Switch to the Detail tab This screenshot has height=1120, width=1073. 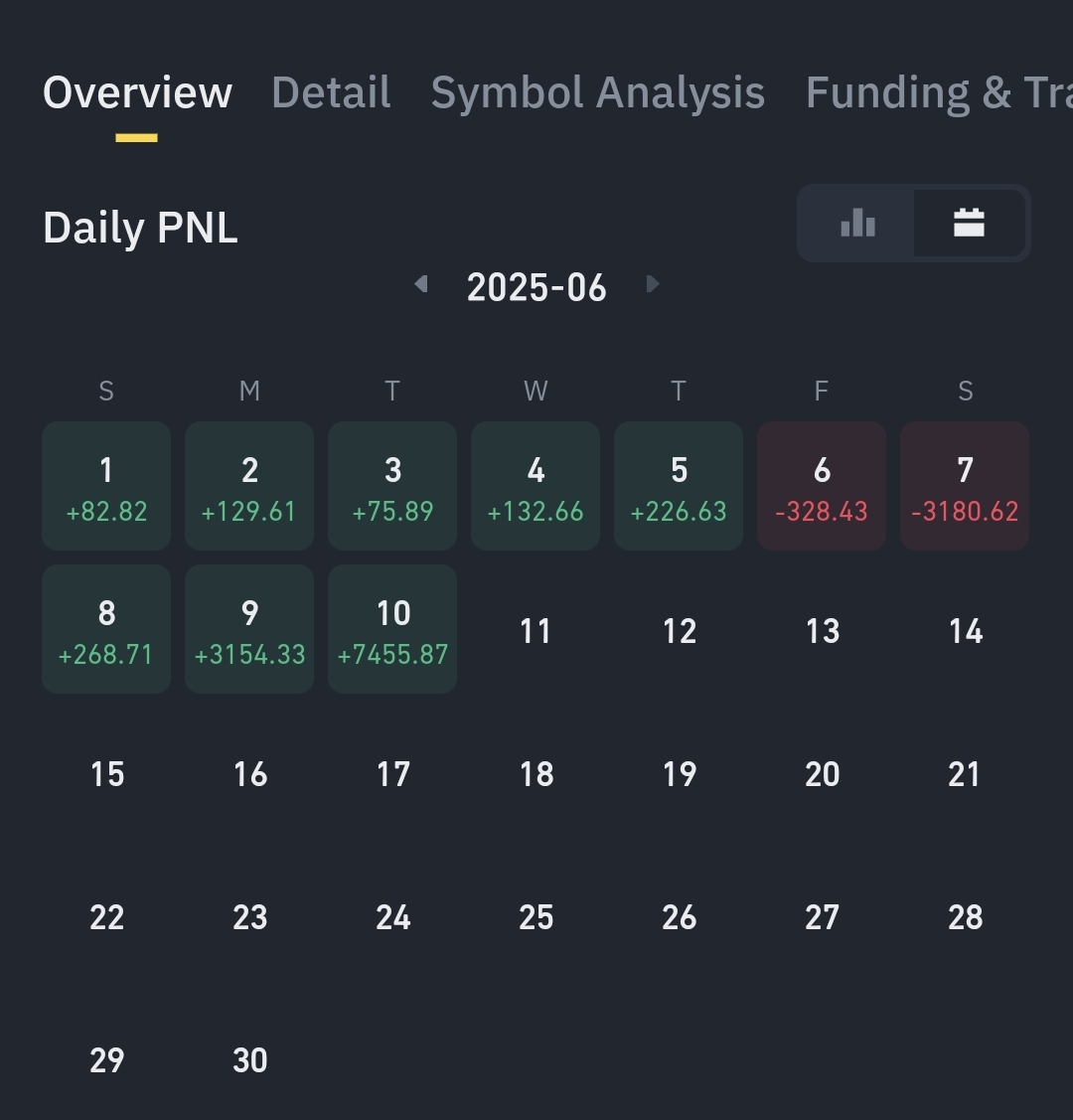pyautogui.click(x=330, y=91)
